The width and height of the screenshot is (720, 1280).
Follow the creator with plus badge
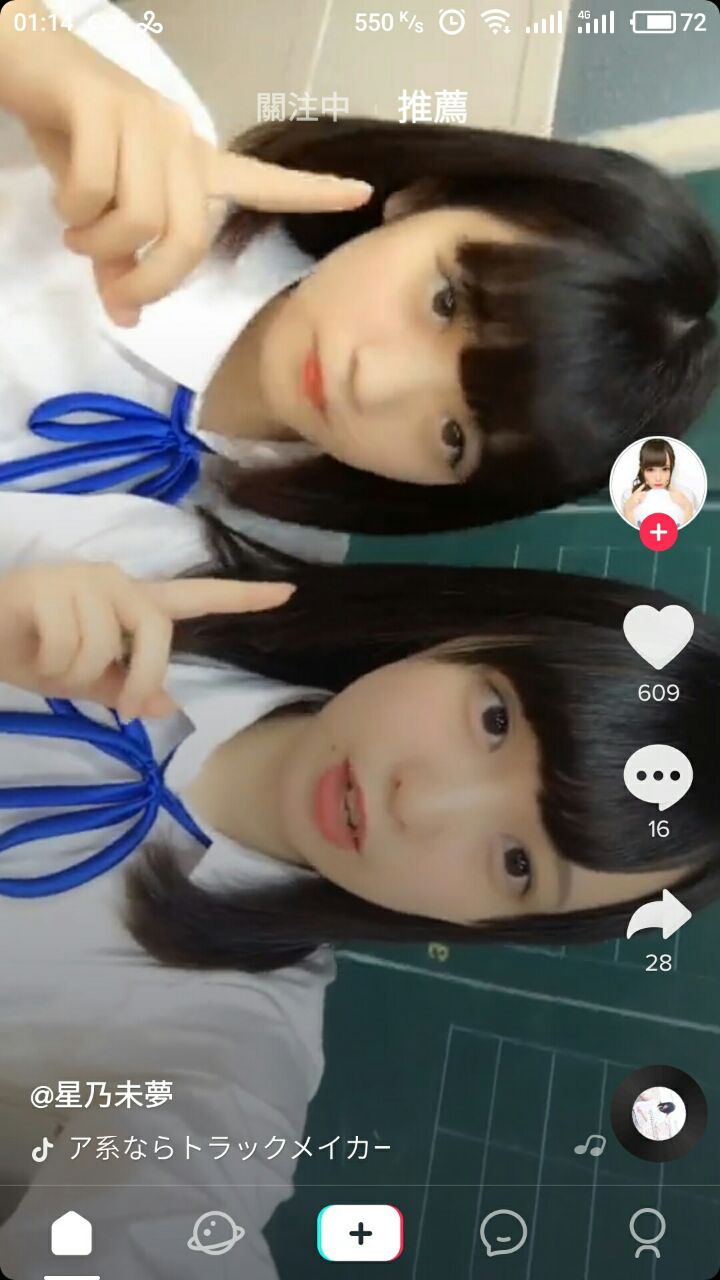[658, 533]
